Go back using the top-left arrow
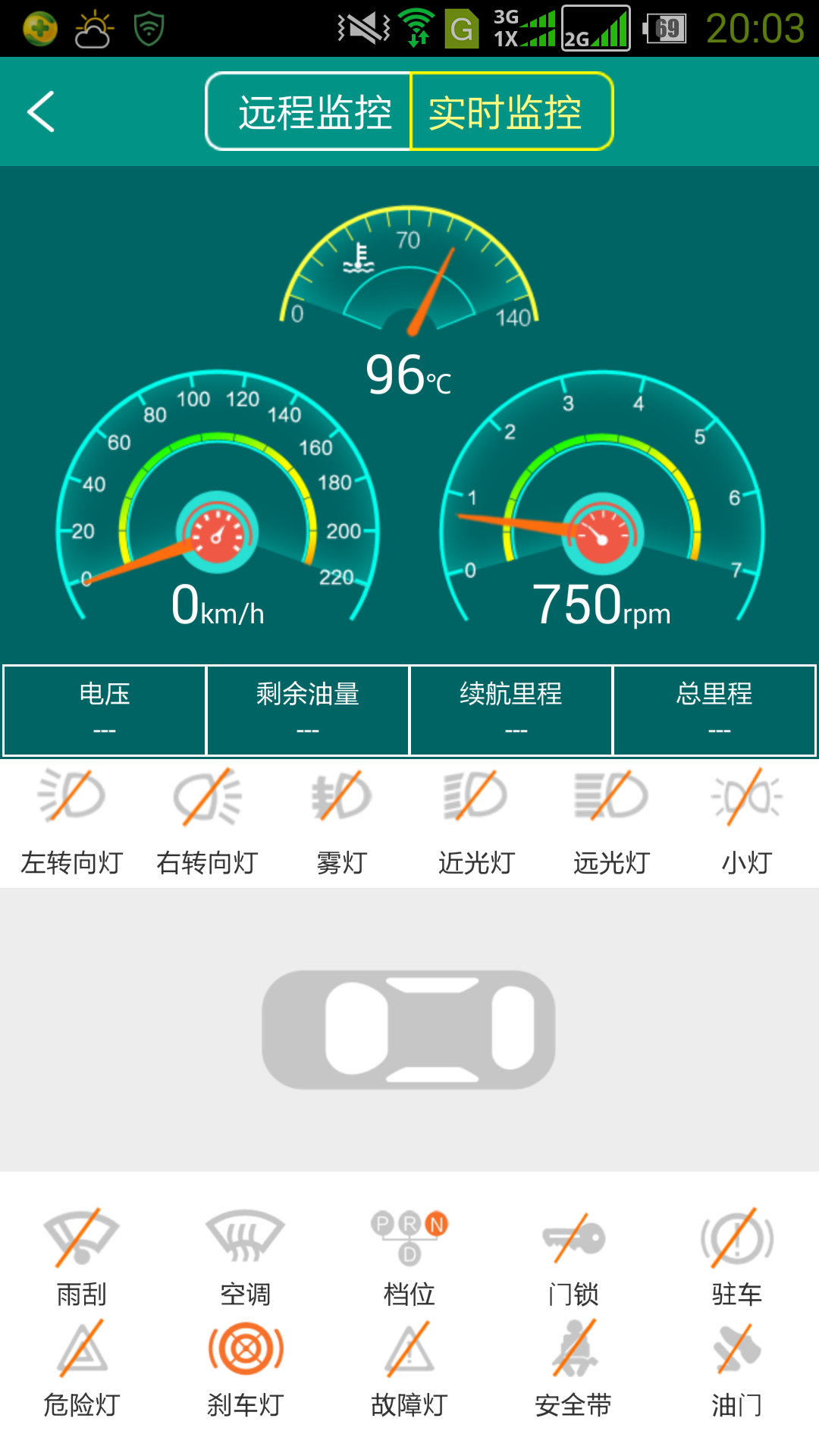 (x=41, y=112)
